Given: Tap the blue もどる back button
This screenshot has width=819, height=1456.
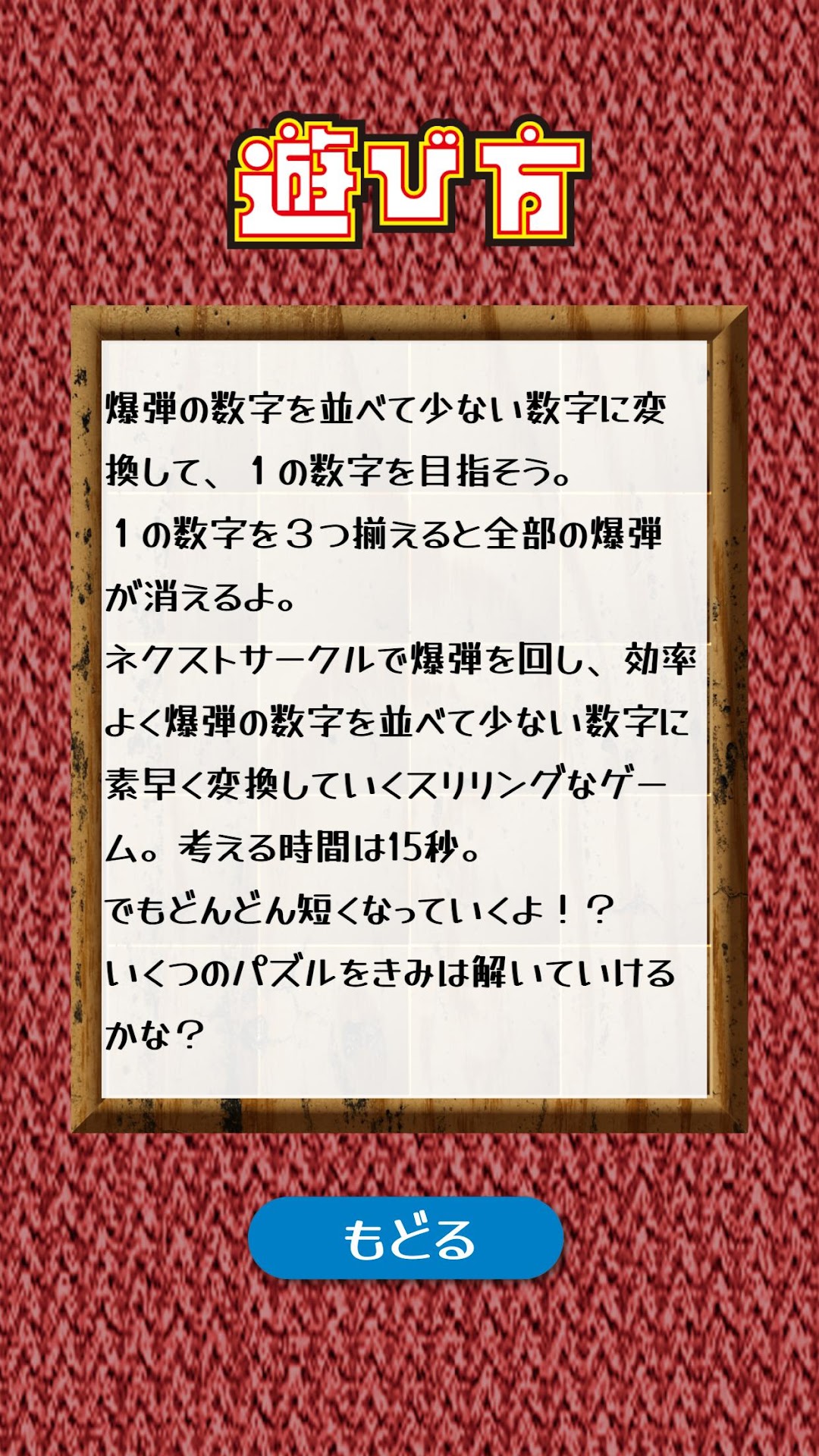Looking at the screenshot, I should 406,1239.
